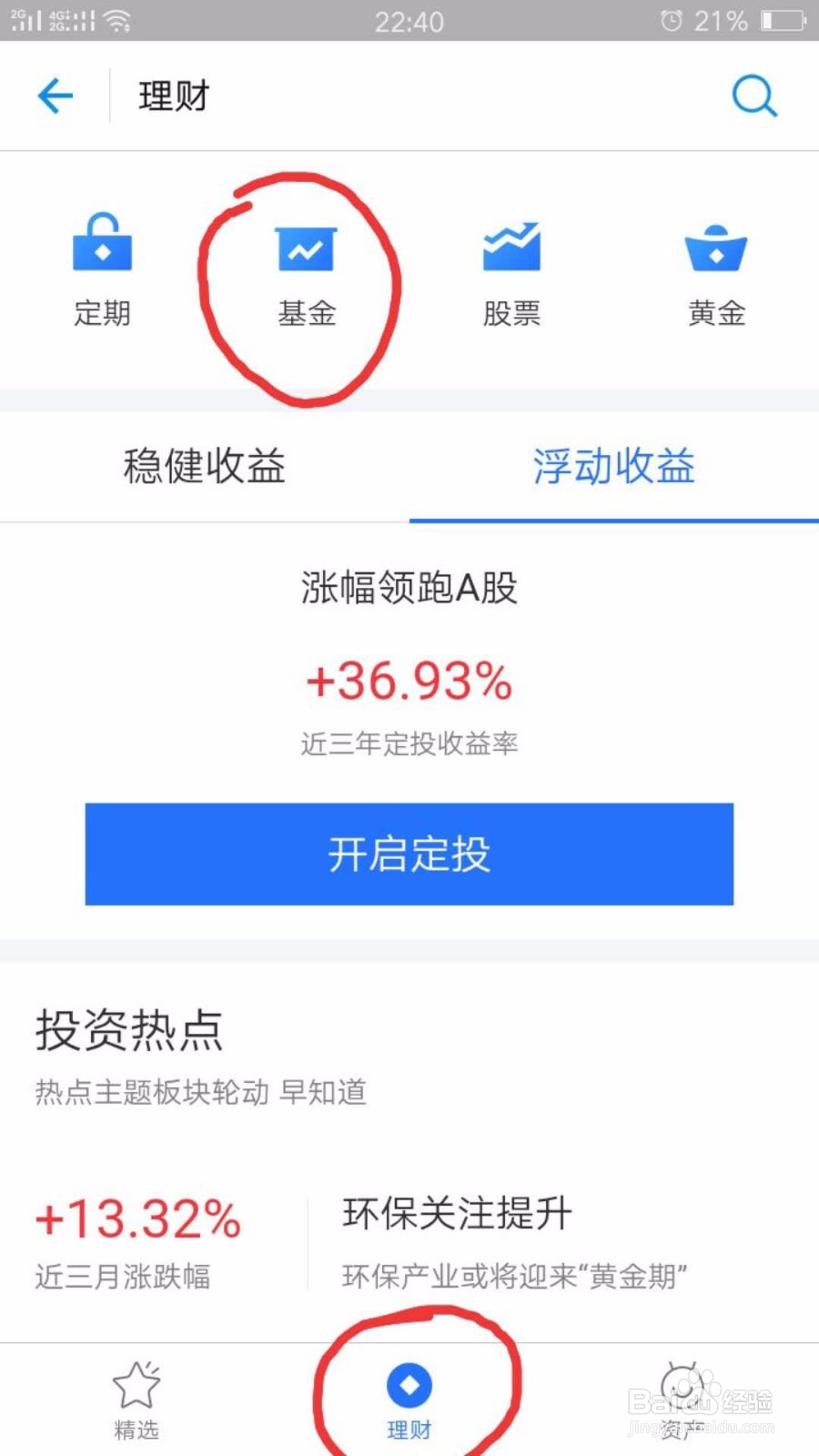
Task: Switch to the 稳健收益 tab
Action: click(x=203, y=467)
